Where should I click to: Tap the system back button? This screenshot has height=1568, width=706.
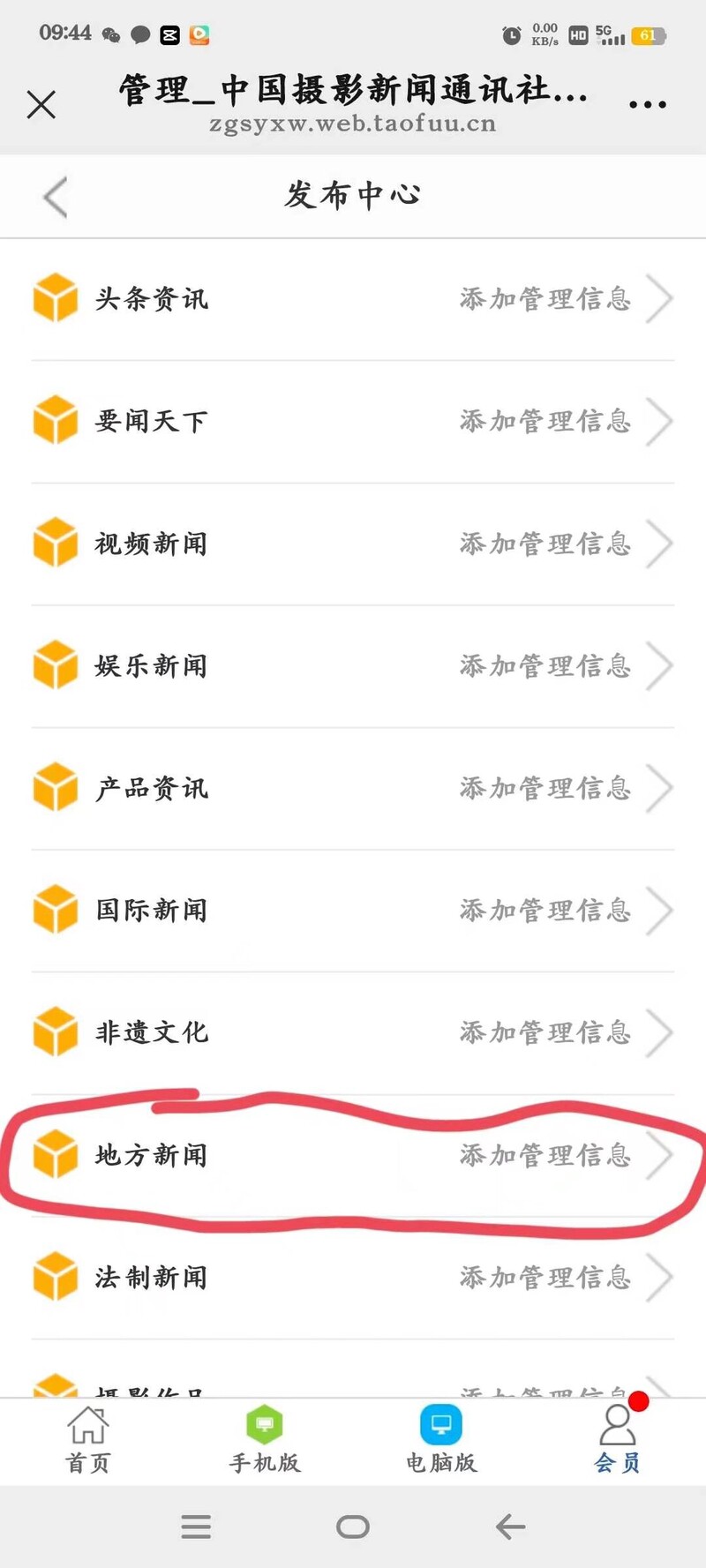click(510, 1527)
